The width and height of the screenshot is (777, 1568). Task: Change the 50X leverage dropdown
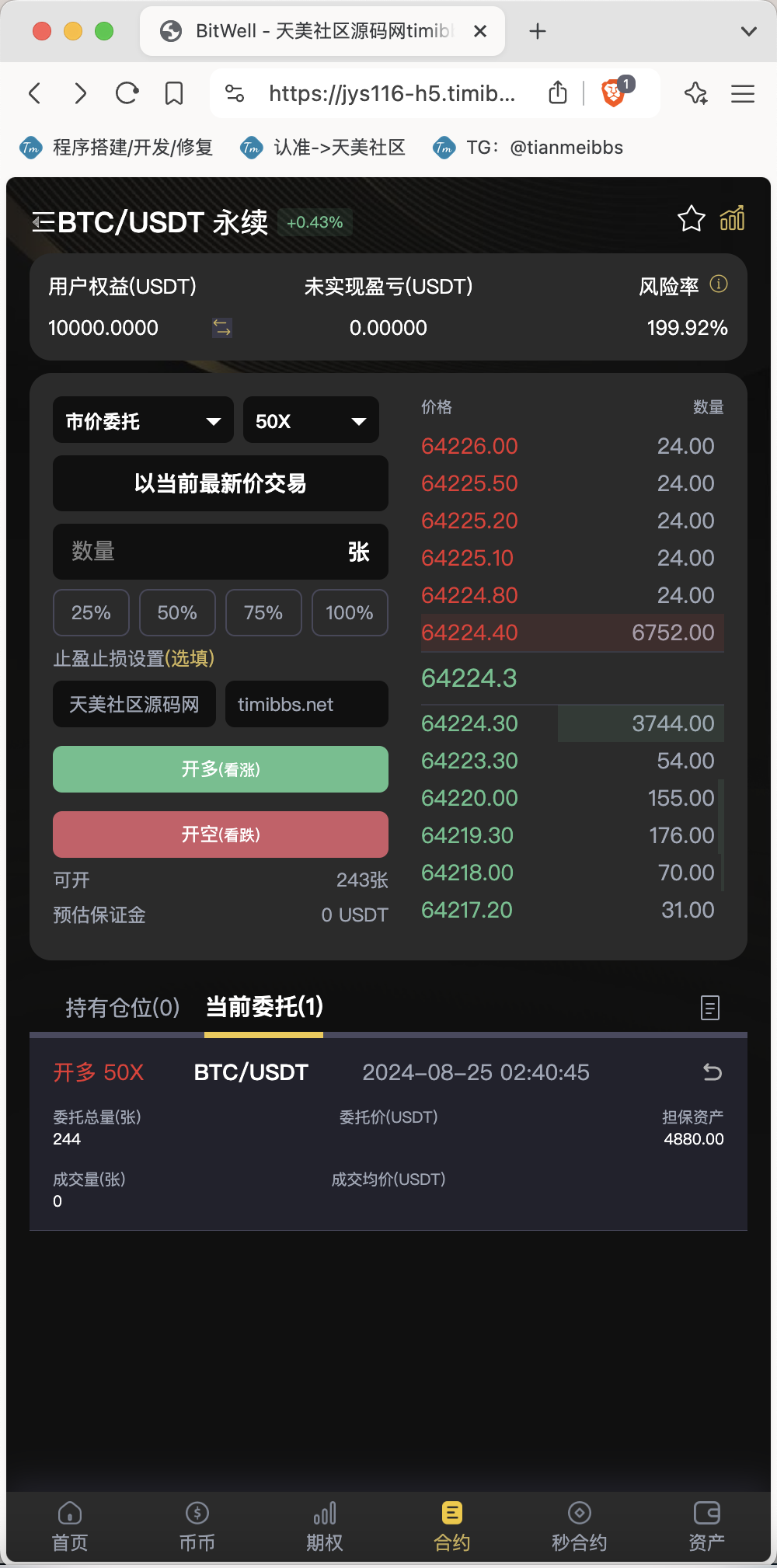pyautogui.click(x=311, y=420)
